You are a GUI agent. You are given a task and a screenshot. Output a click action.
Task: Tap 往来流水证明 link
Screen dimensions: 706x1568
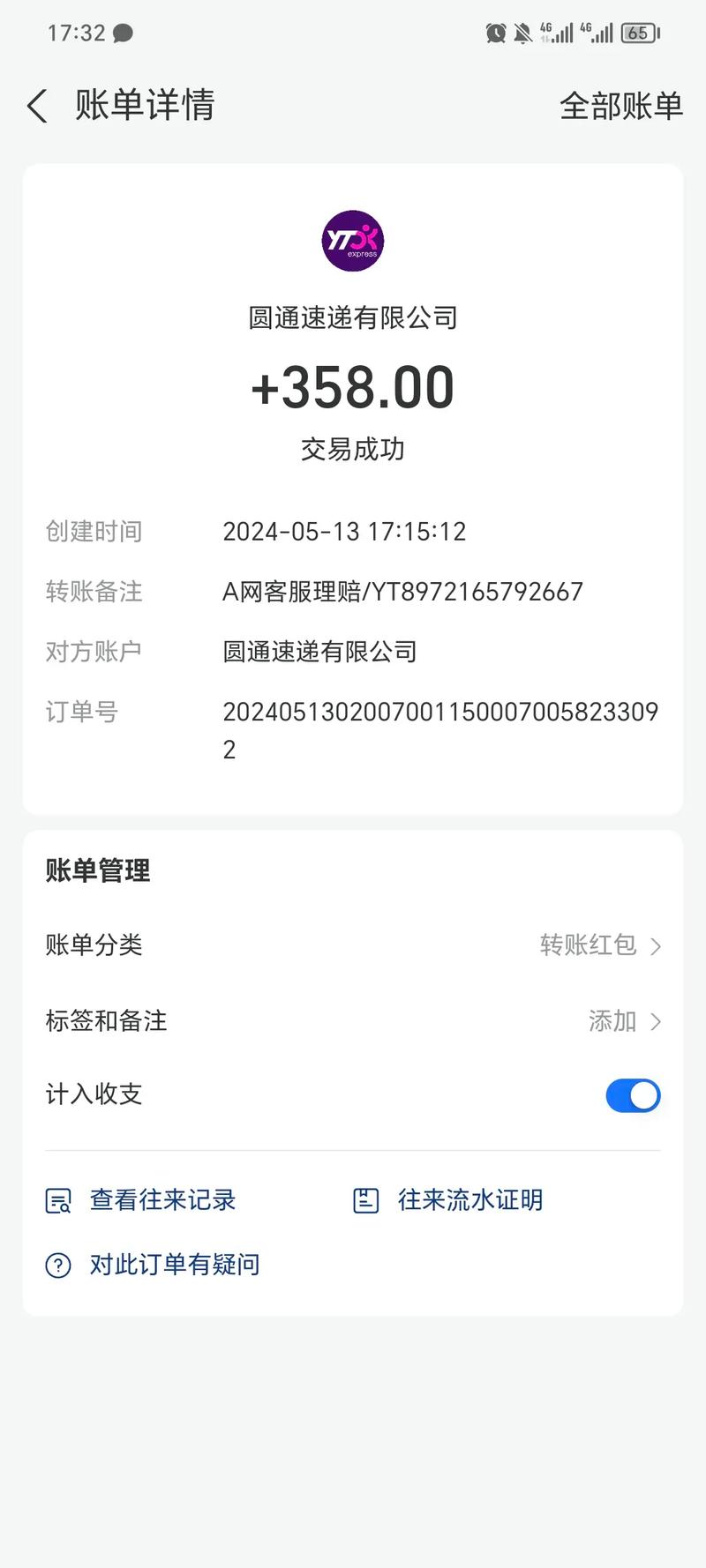(x=469, y=1199)
